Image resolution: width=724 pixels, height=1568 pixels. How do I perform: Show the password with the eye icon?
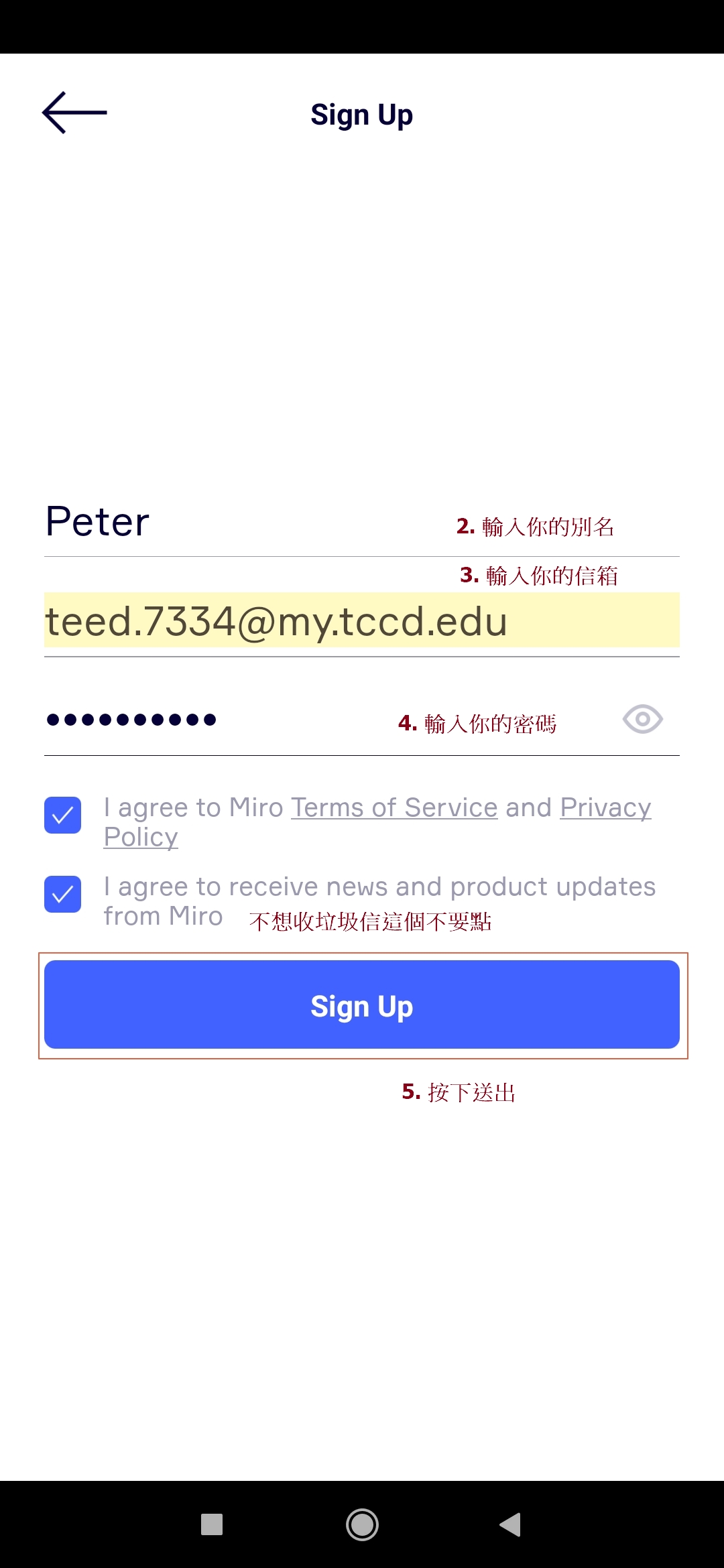(x=642, y=720)
